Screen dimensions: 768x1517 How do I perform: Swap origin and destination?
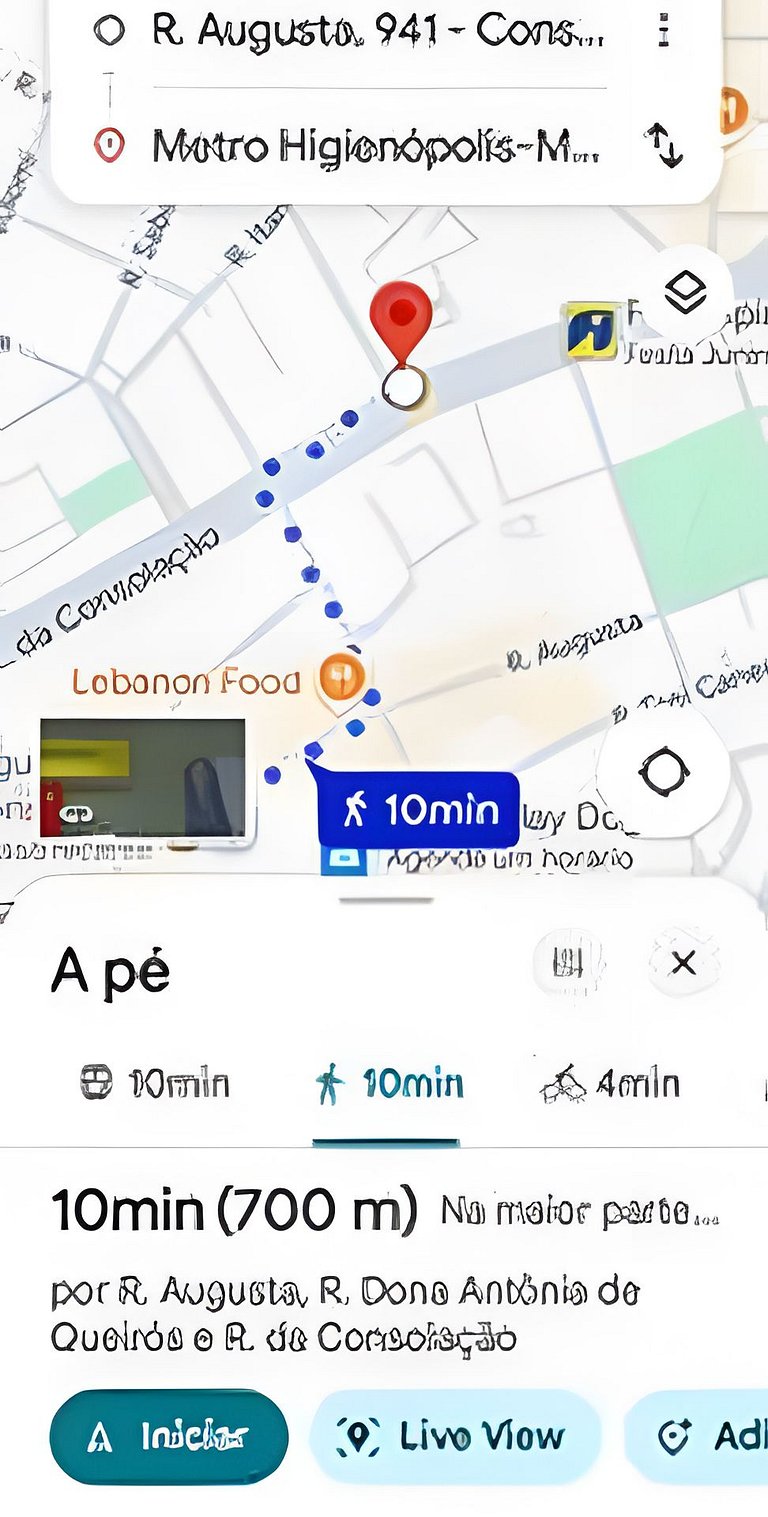[x=663, y=145]
